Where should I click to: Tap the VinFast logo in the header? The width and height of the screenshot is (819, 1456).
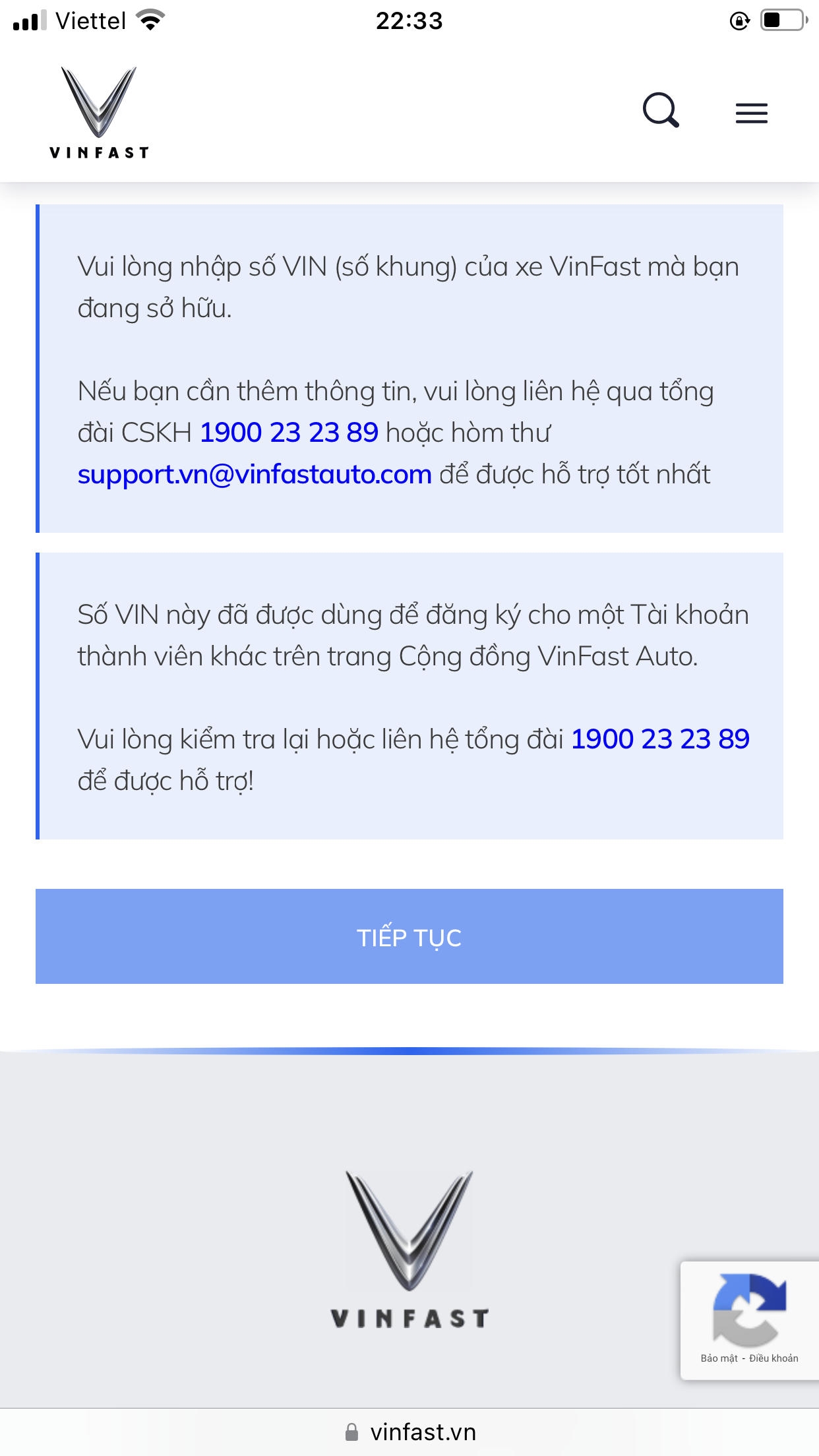[99, 113]
